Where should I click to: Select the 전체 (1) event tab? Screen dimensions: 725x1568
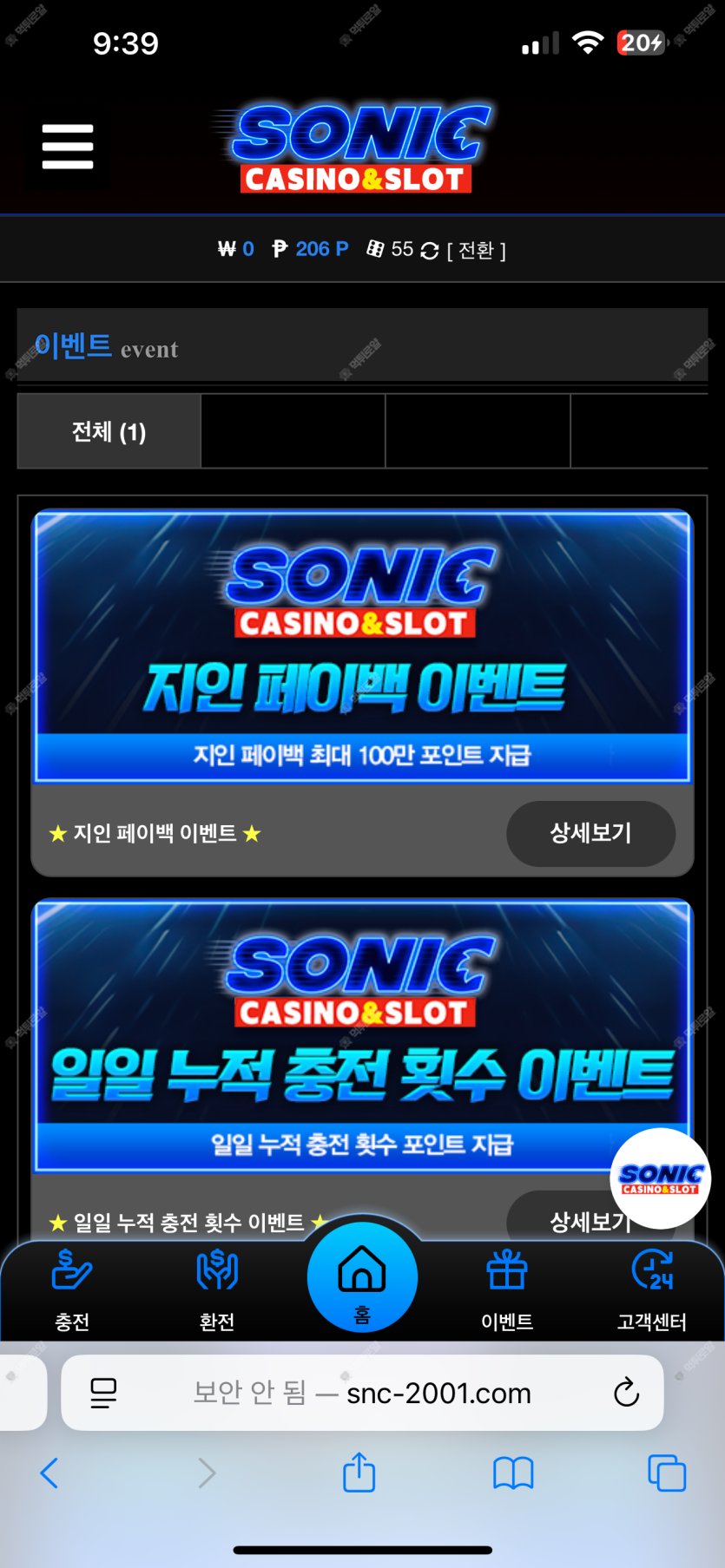click(x=109, y=432)
